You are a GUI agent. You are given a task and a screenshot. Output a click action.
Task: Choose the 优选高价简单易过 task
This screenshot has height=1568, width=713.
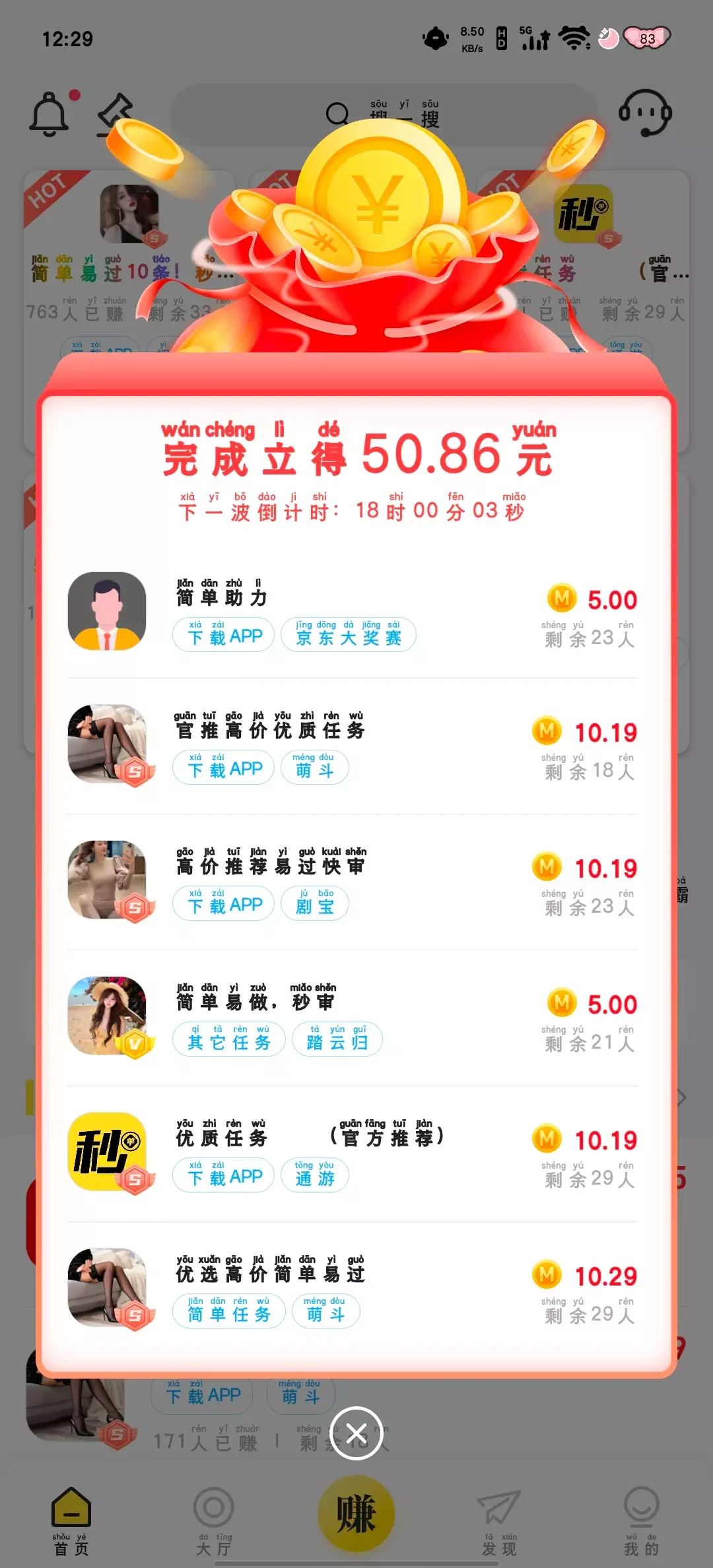(x=353, y=1288)
